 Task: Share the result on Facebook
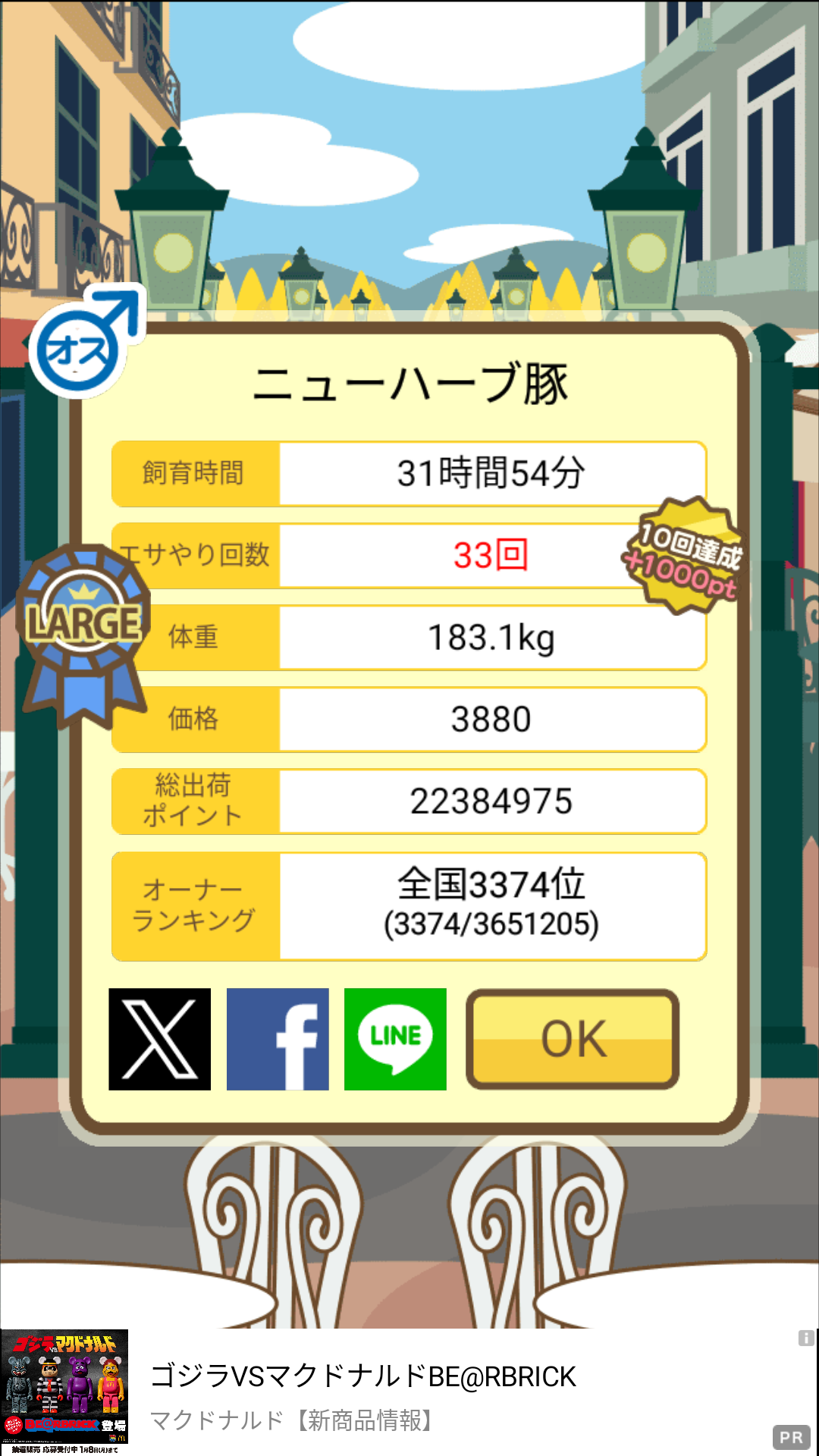coord(278,1039)
